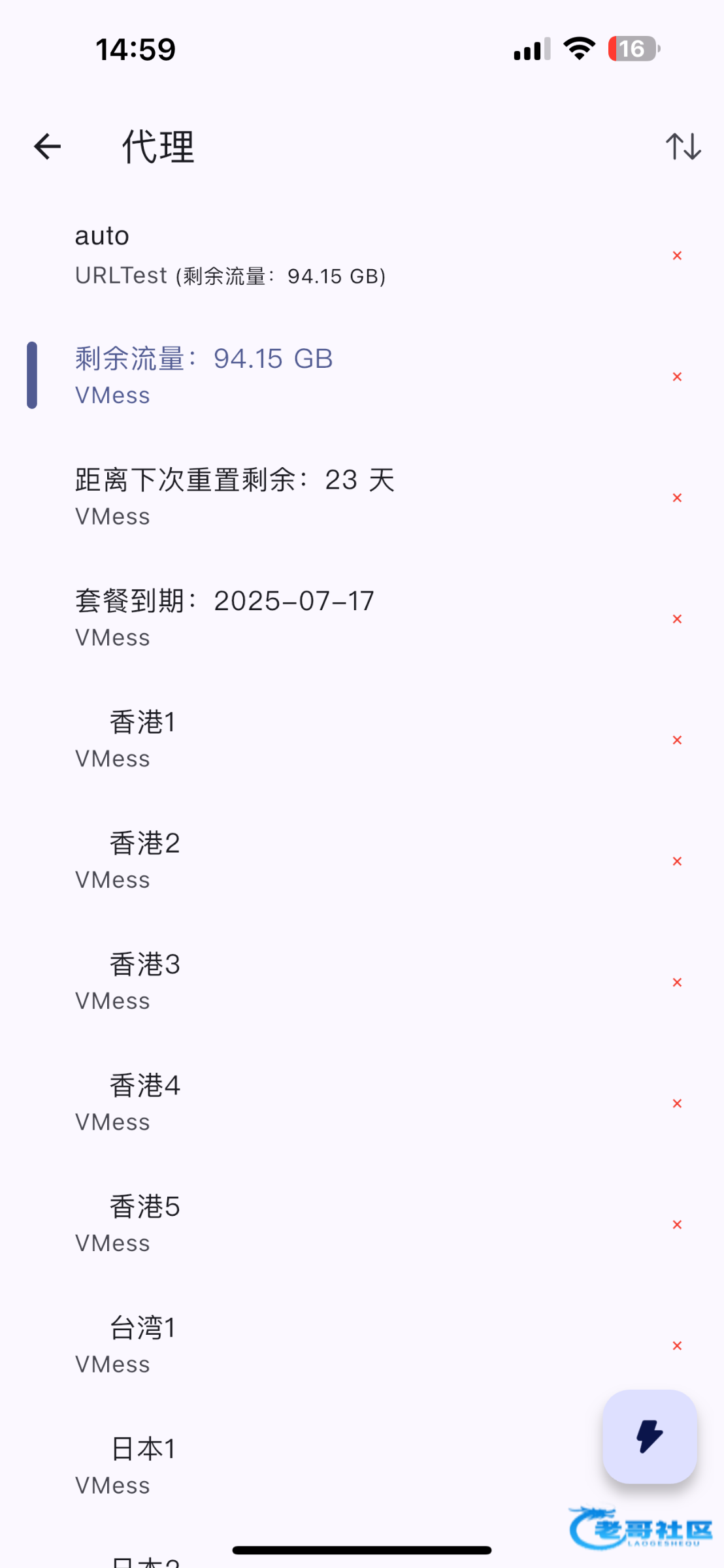
Task: Pick the 台湾1 proxy node
Action: (x=362, y=1345)
